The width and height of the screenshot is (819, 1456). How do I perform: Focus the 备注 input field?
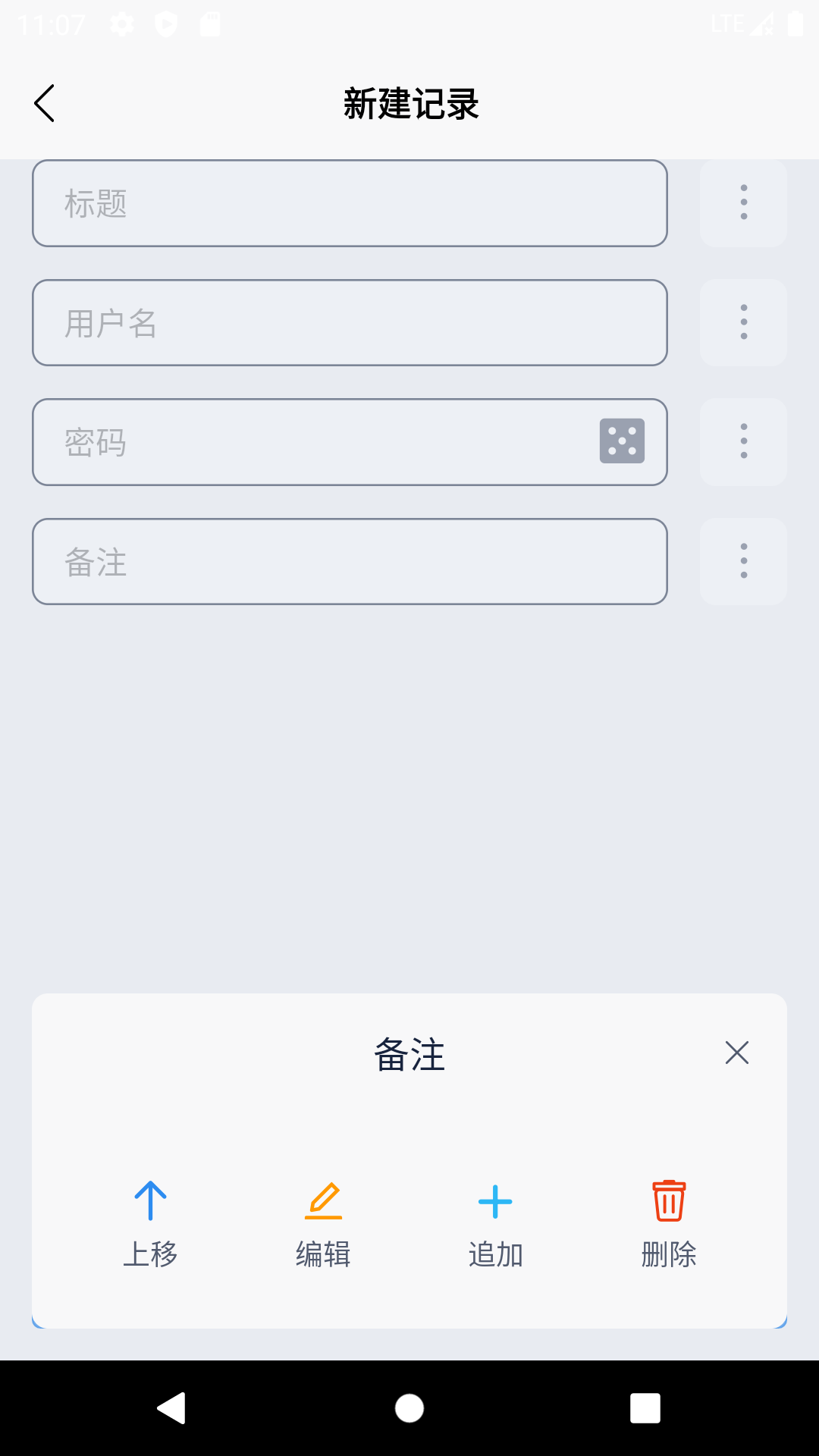(x=349, y=561)
